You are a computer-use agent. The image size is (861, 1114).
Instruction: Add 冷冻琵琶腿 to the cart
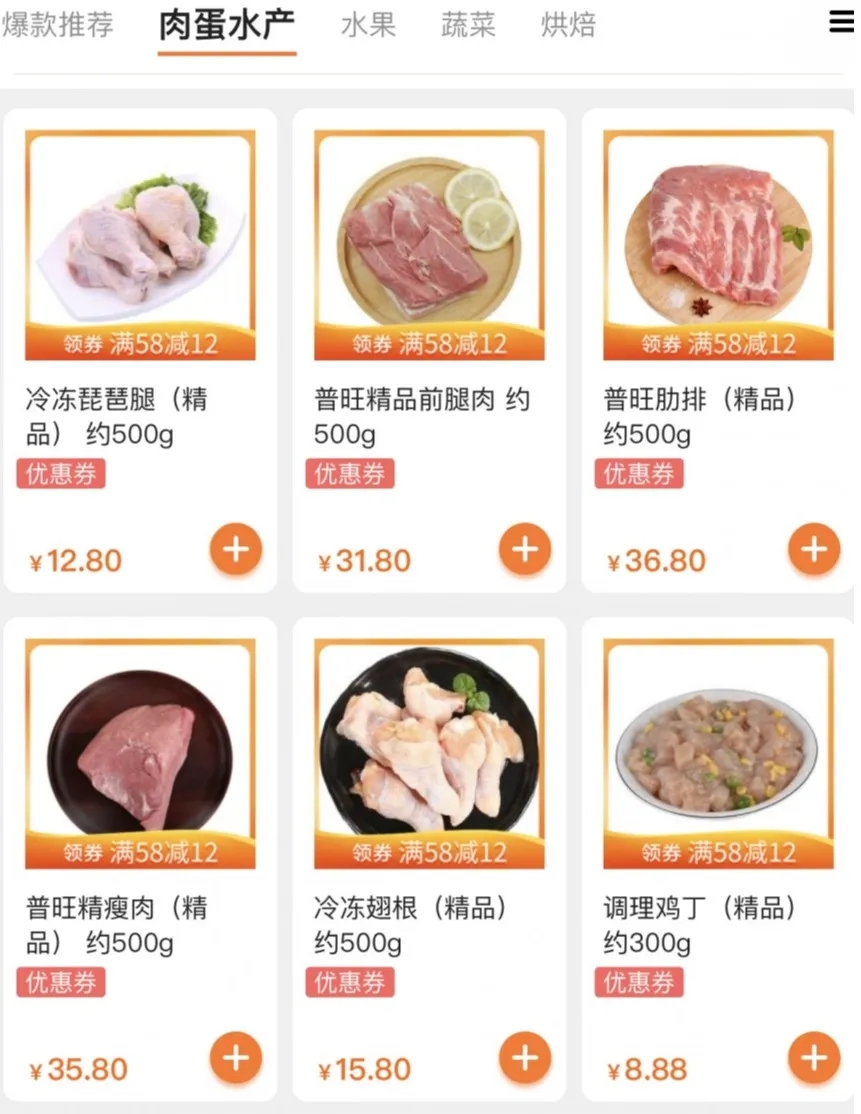236,549
